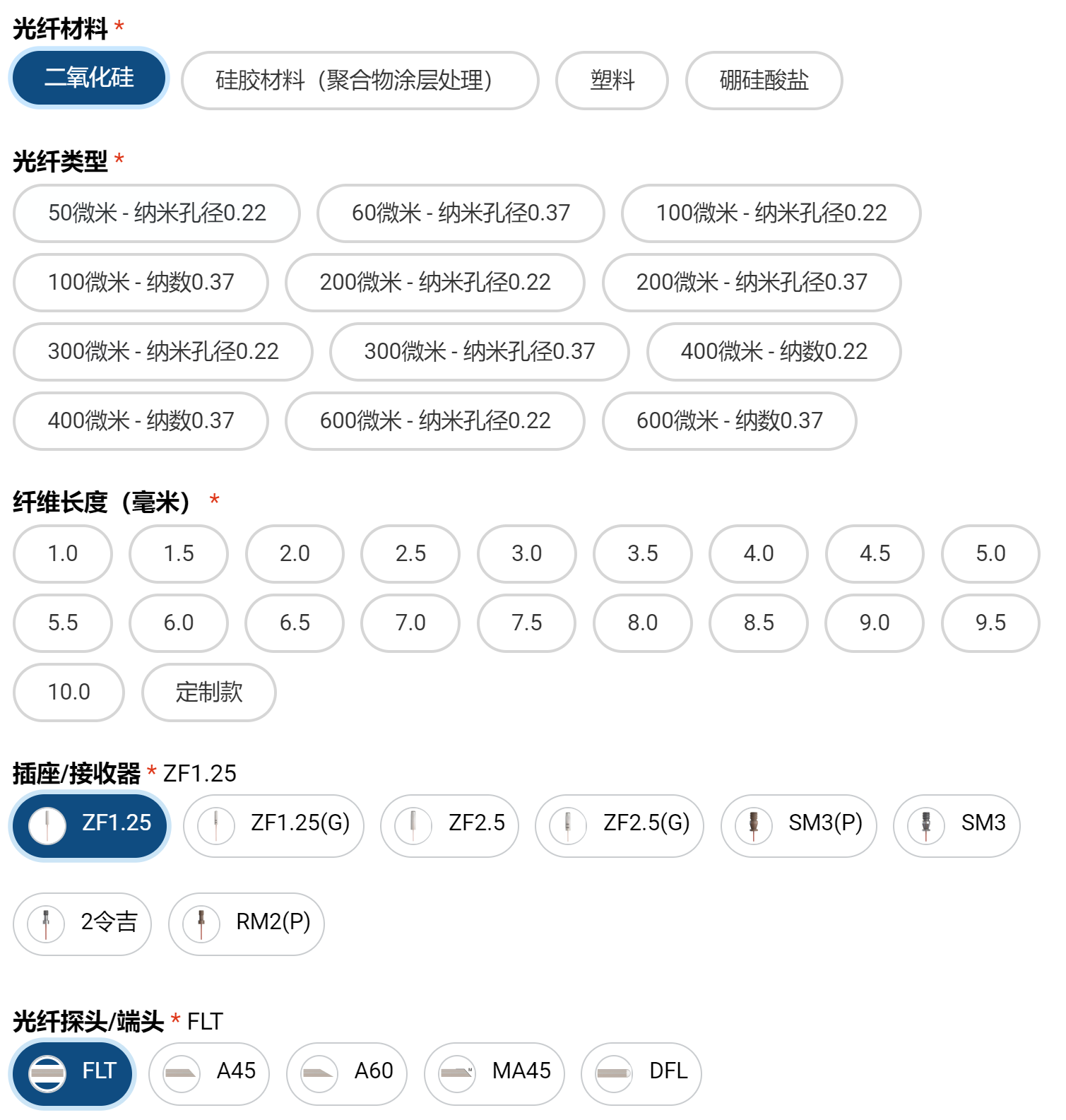Select fiber type 200微米 - 纳米孔径0.22

point(435,283)
